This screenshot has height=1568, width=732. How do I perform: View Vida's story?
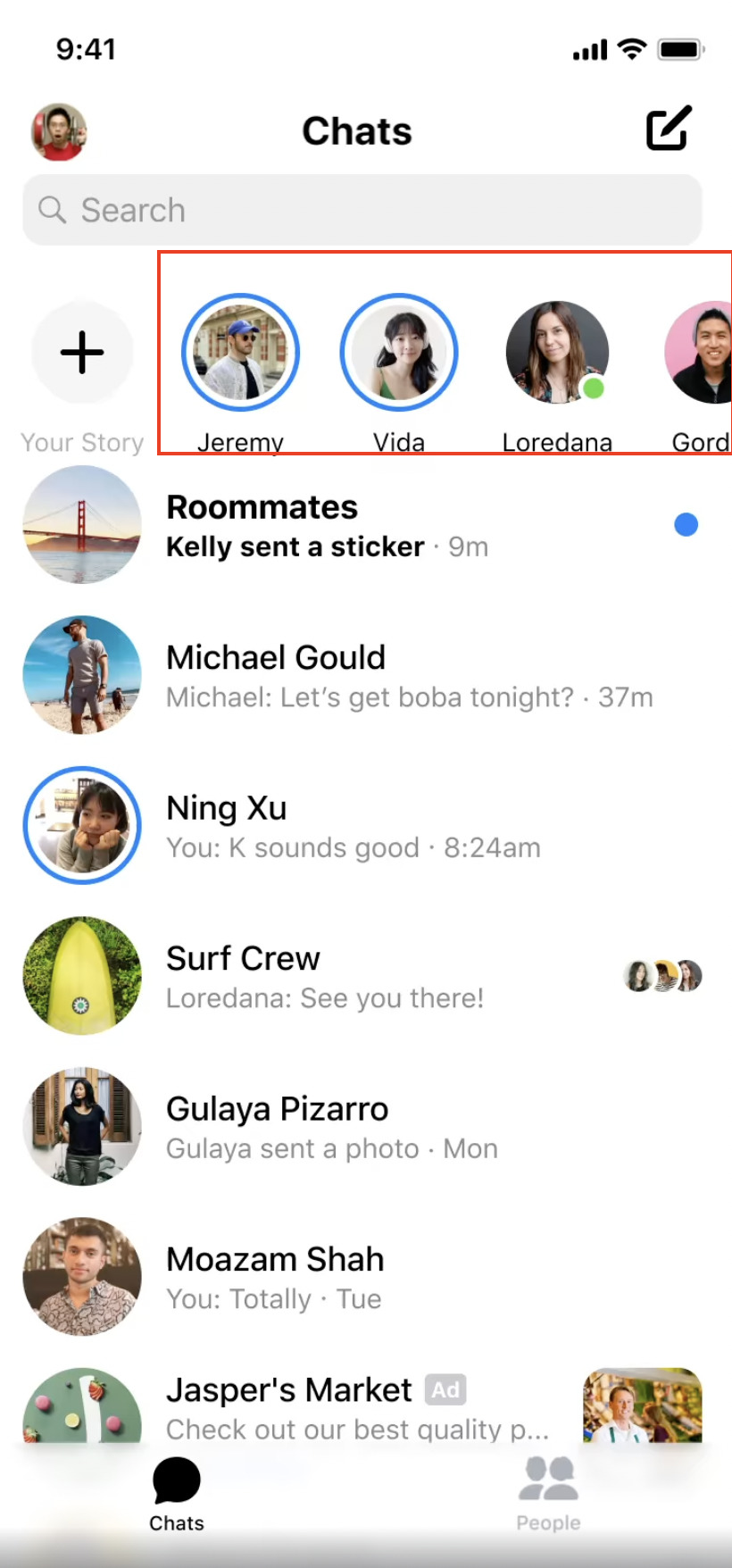pyautogui.click(x=399, y=352)
